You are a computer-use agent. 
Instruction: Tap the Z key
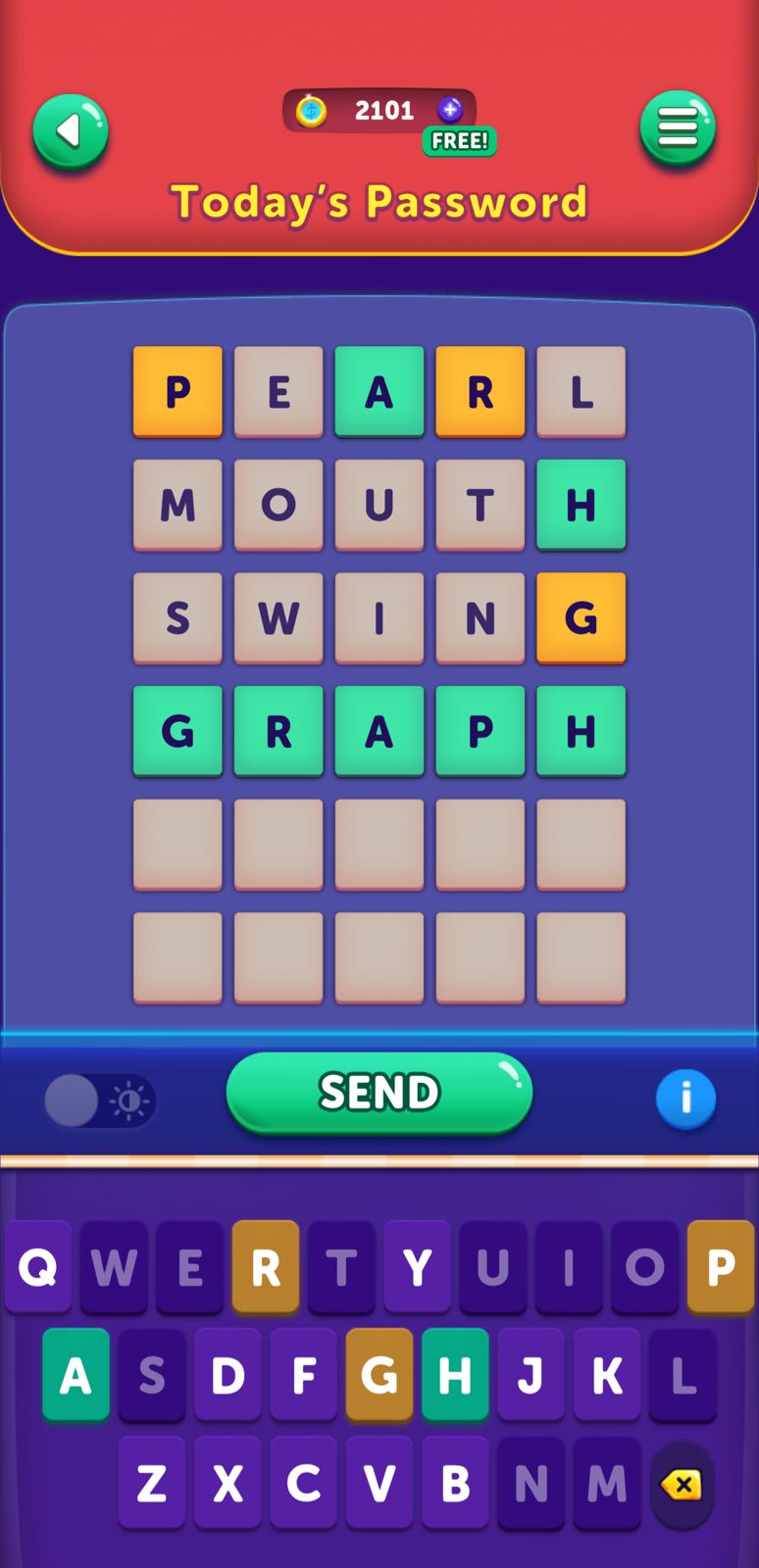pos(152,1483)
